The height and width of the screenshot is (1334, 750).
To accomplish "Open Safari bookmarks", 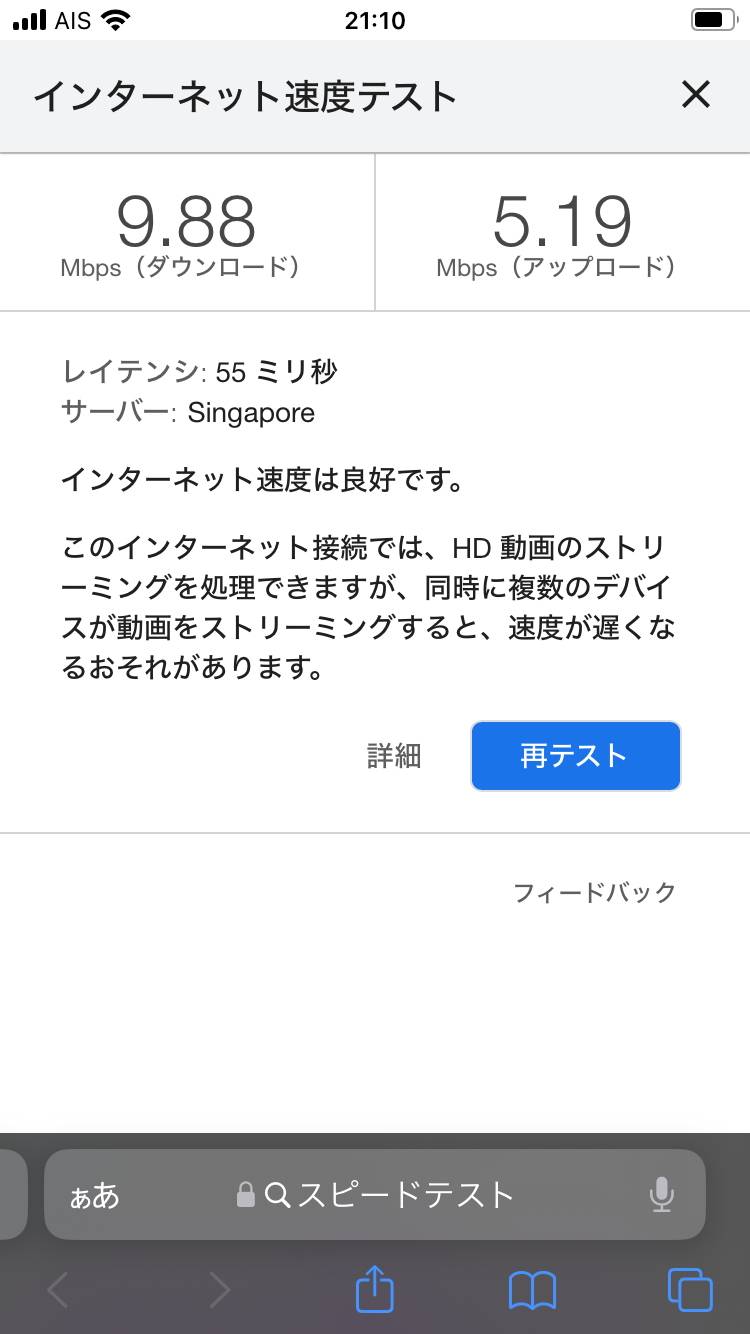I will coord(532,1290).
